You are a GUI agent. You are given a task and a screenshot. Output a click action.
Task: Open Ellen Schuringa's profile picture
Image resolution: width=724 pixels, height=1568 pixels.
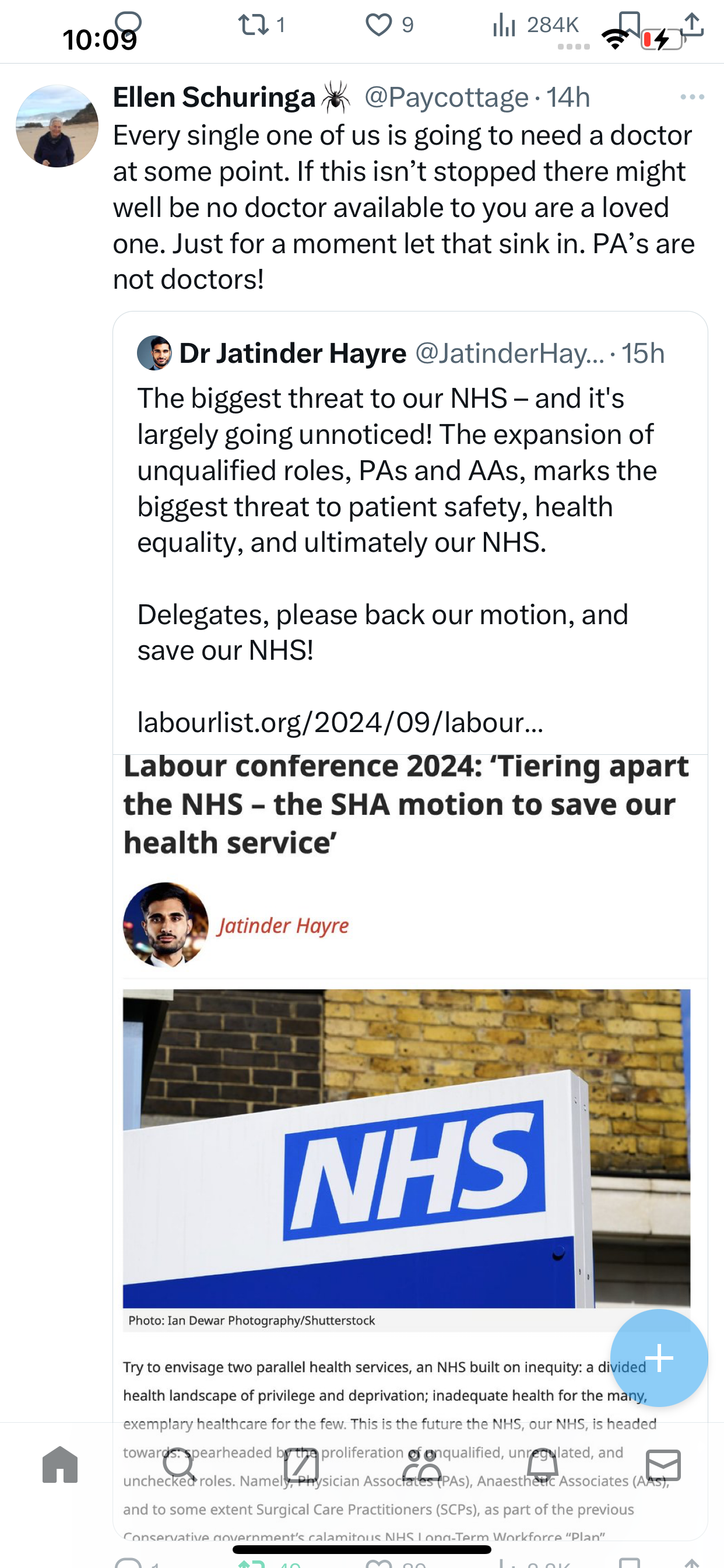coord(57,126)
